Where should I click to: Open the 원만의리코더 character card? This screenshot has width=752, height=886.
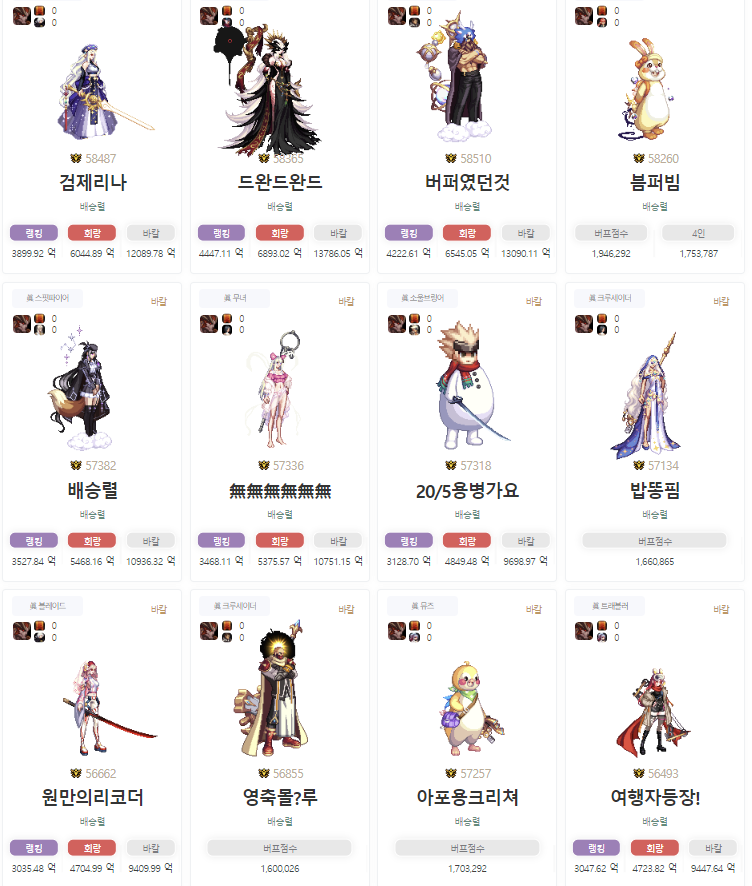click(x=92, y=797)
